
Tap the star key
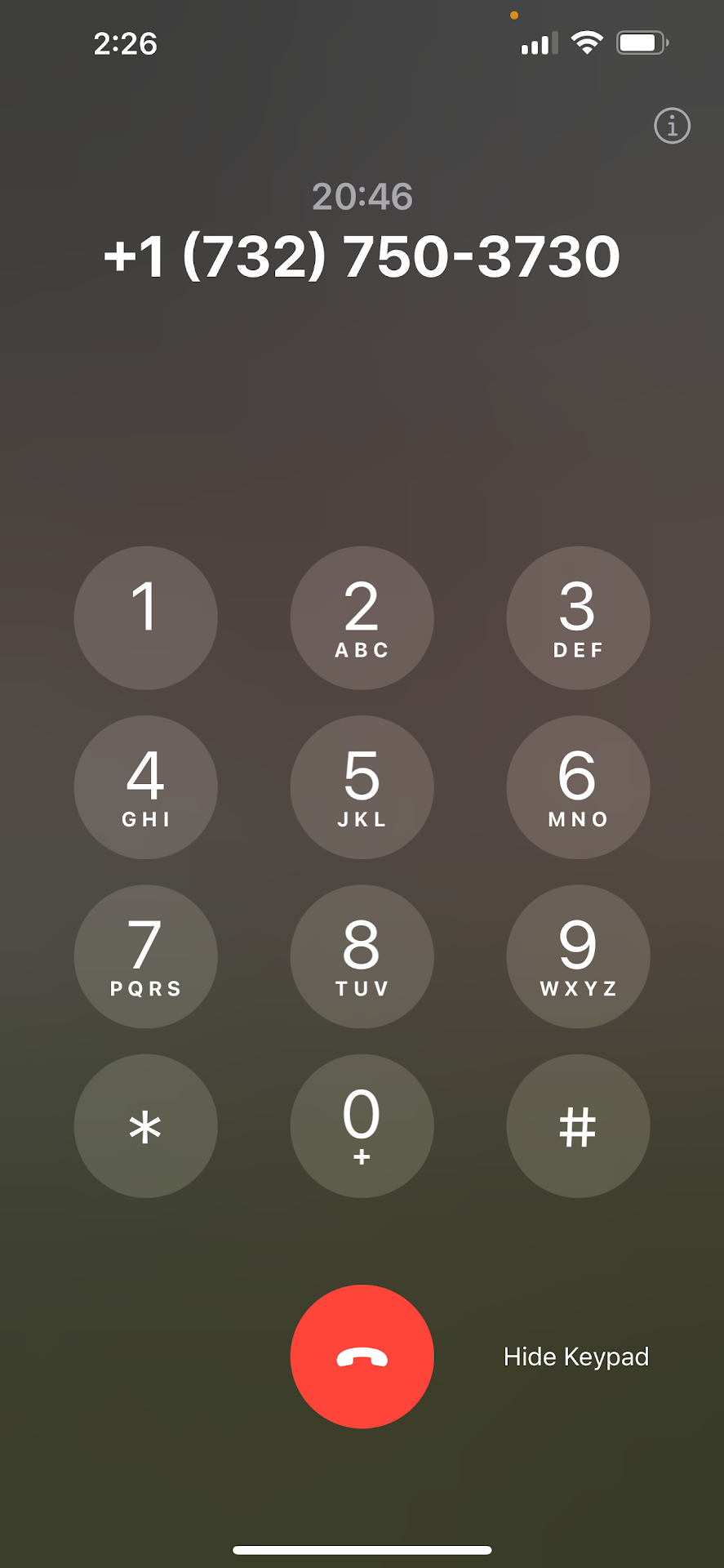[145, 1125]
